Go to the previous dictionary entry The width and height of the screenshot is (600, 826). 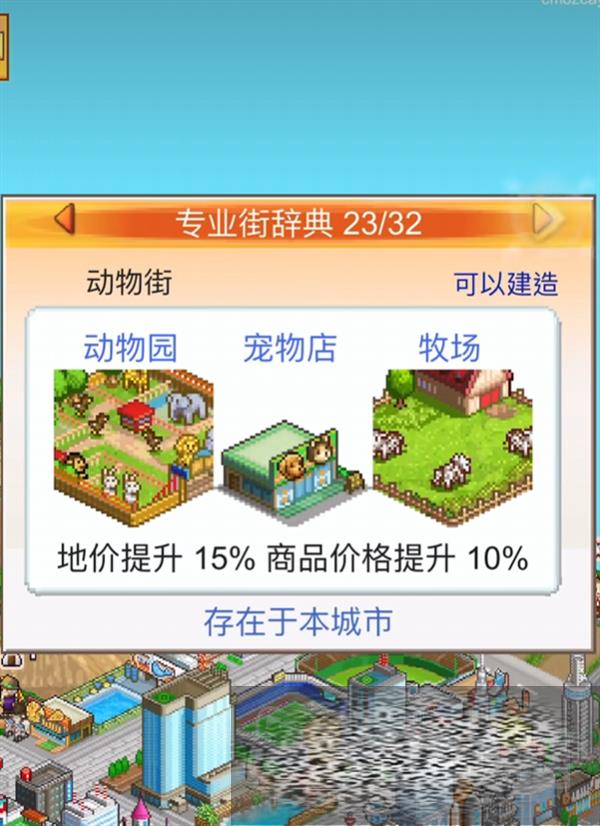click(x=64, y=218)
